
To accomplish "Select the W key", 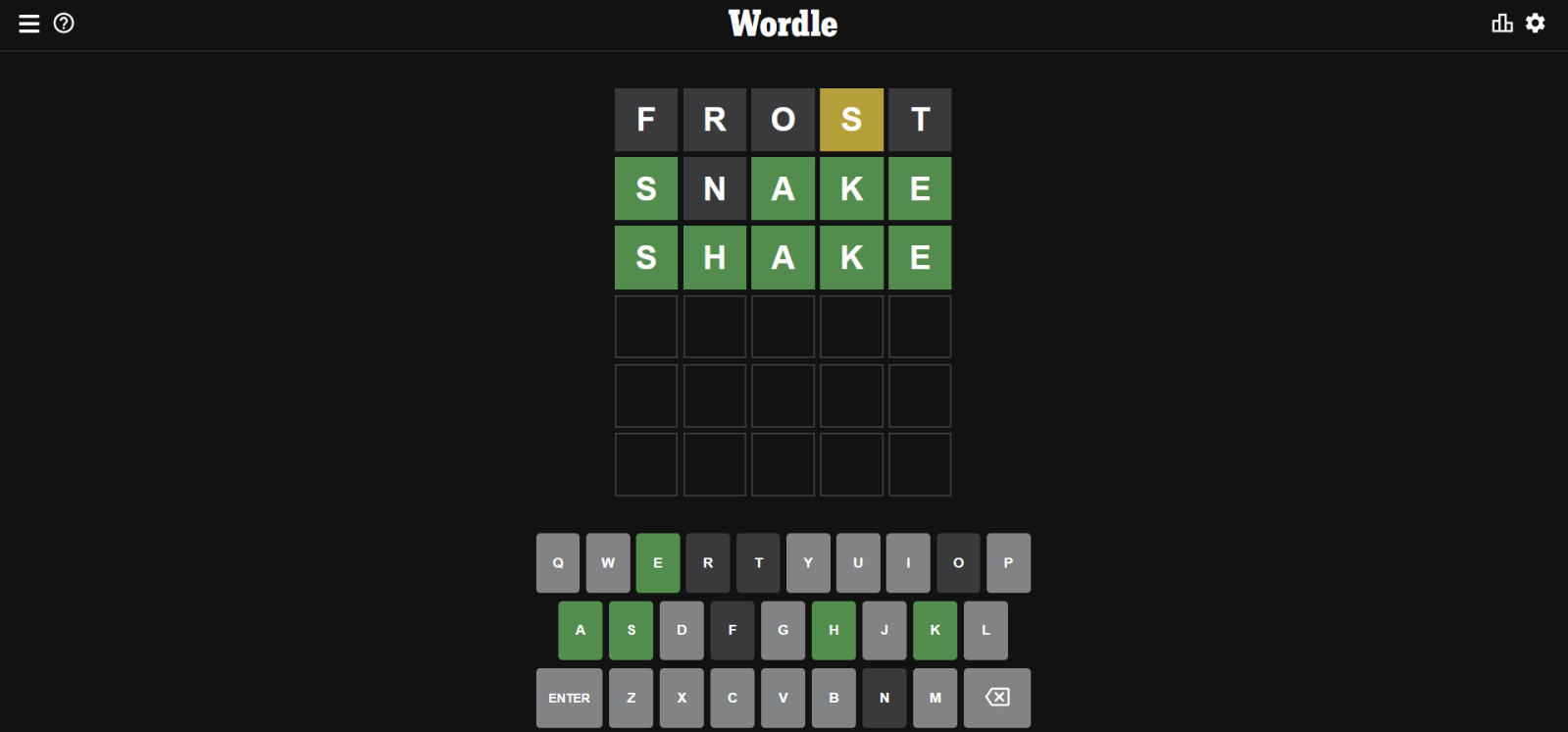I will tap(608, 562).
